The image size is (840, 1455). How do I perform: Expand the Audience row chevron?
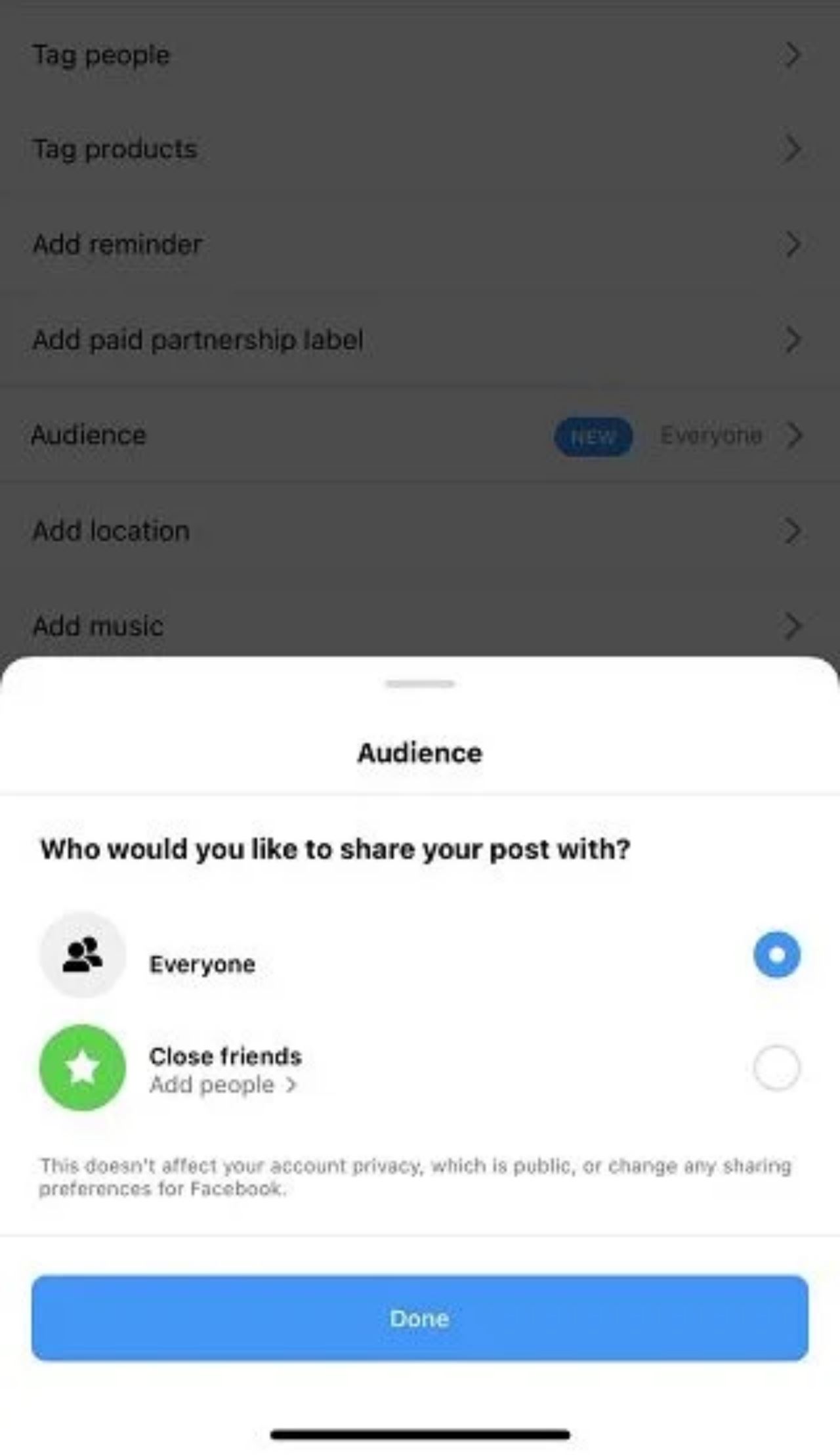pos(796,435)
